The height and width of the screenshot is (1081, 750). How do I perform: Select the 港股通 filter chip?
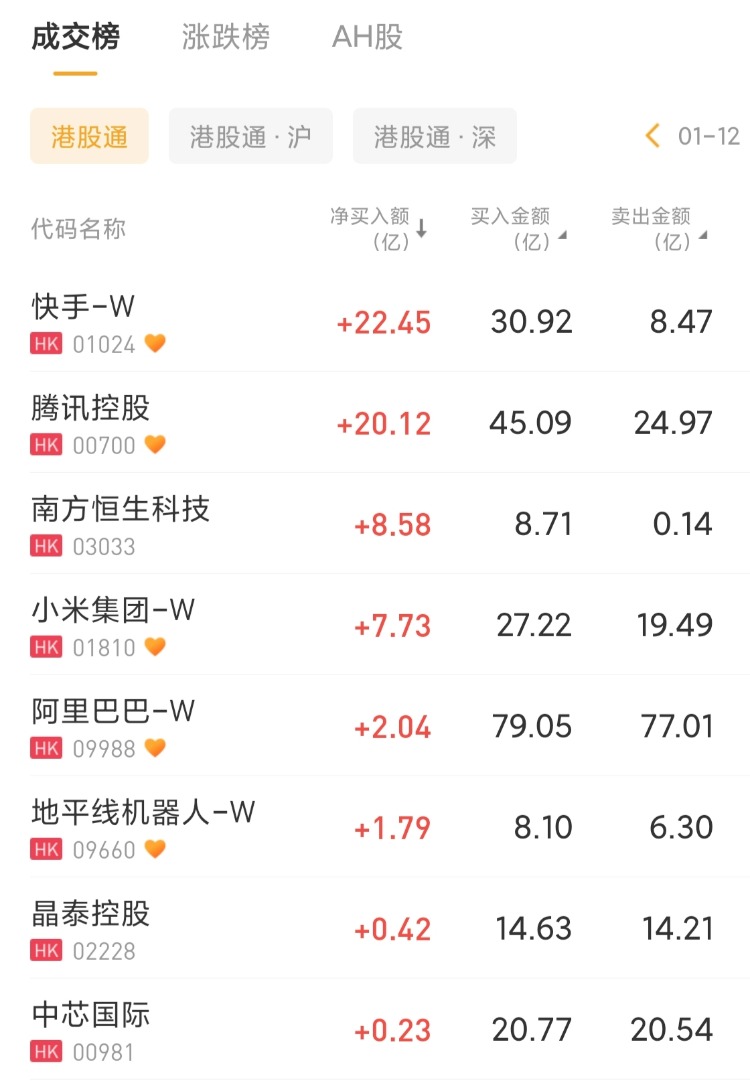[90, 136]
